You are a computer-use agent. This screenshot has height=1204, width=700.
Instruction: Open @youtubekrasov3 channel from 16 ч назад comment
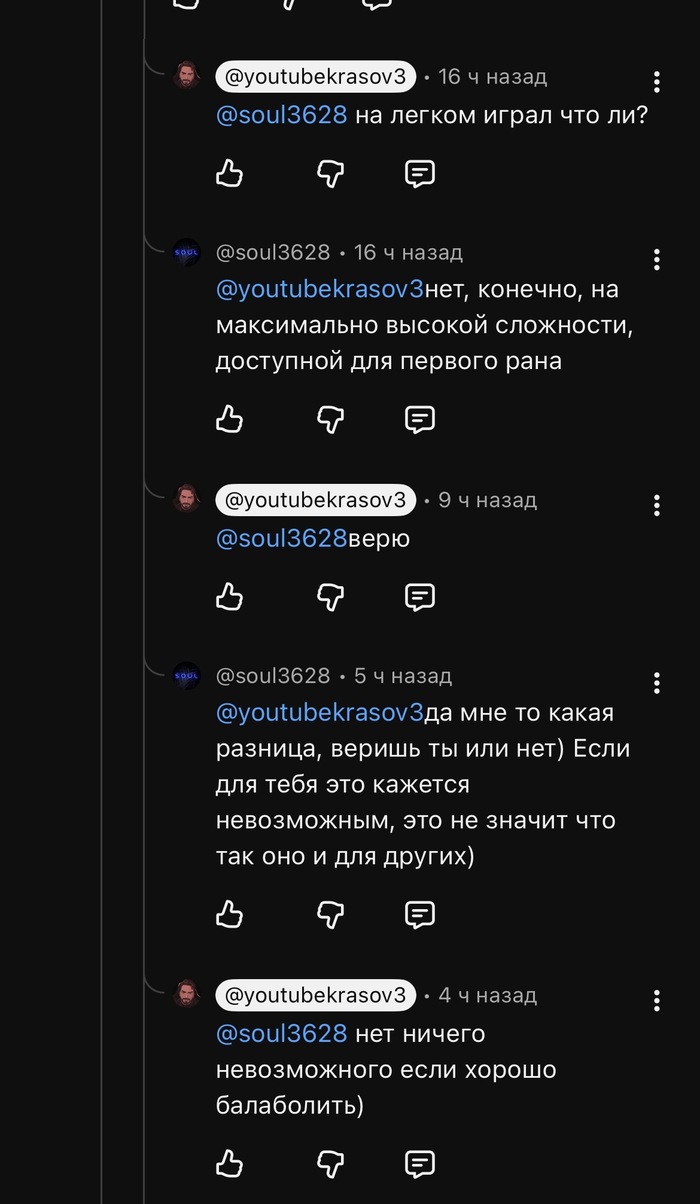(315, 76)
